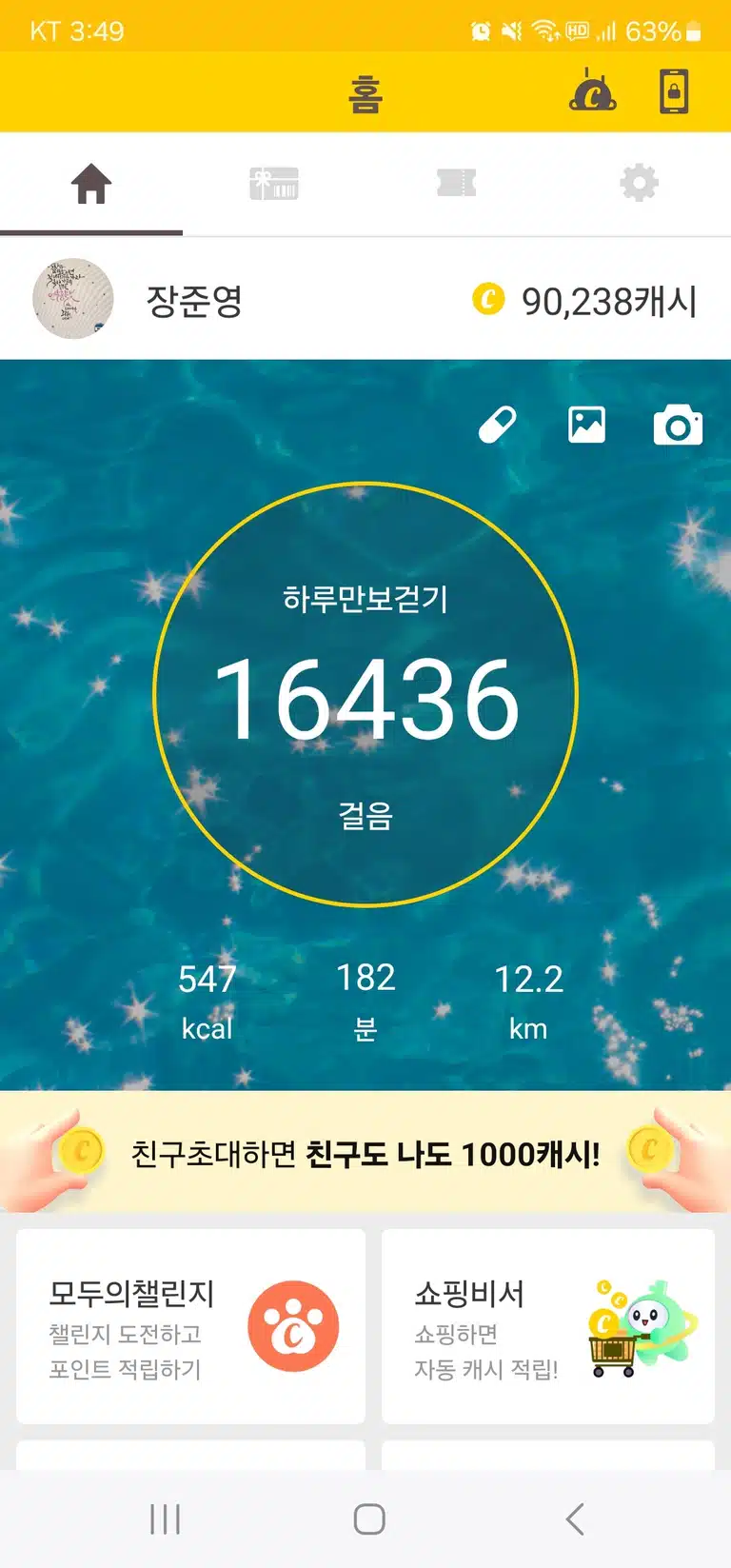
Task: Open the camera icon on step counter
Action: tap(678, 426)
